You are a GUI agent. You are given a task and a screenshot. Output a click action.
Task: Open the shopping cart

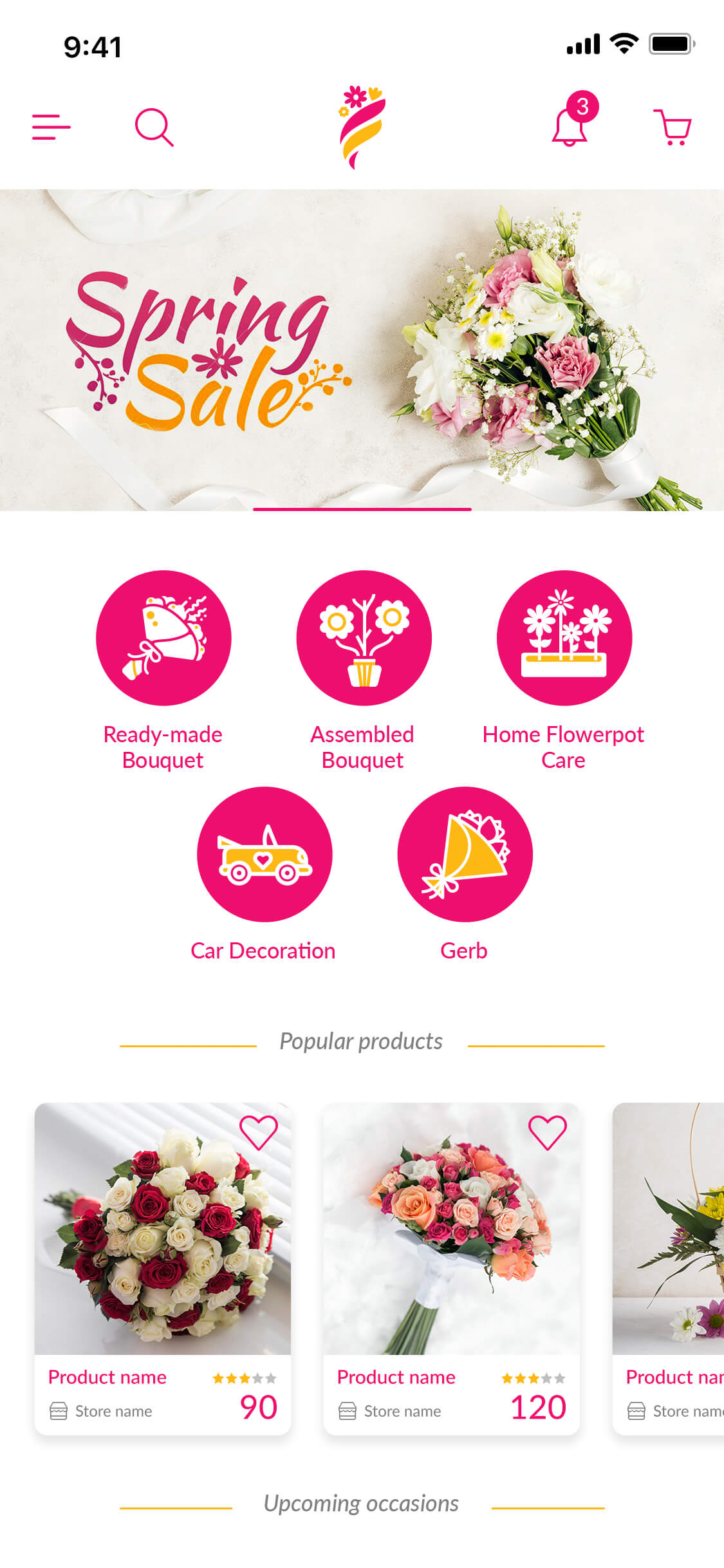tap(673, 127)
